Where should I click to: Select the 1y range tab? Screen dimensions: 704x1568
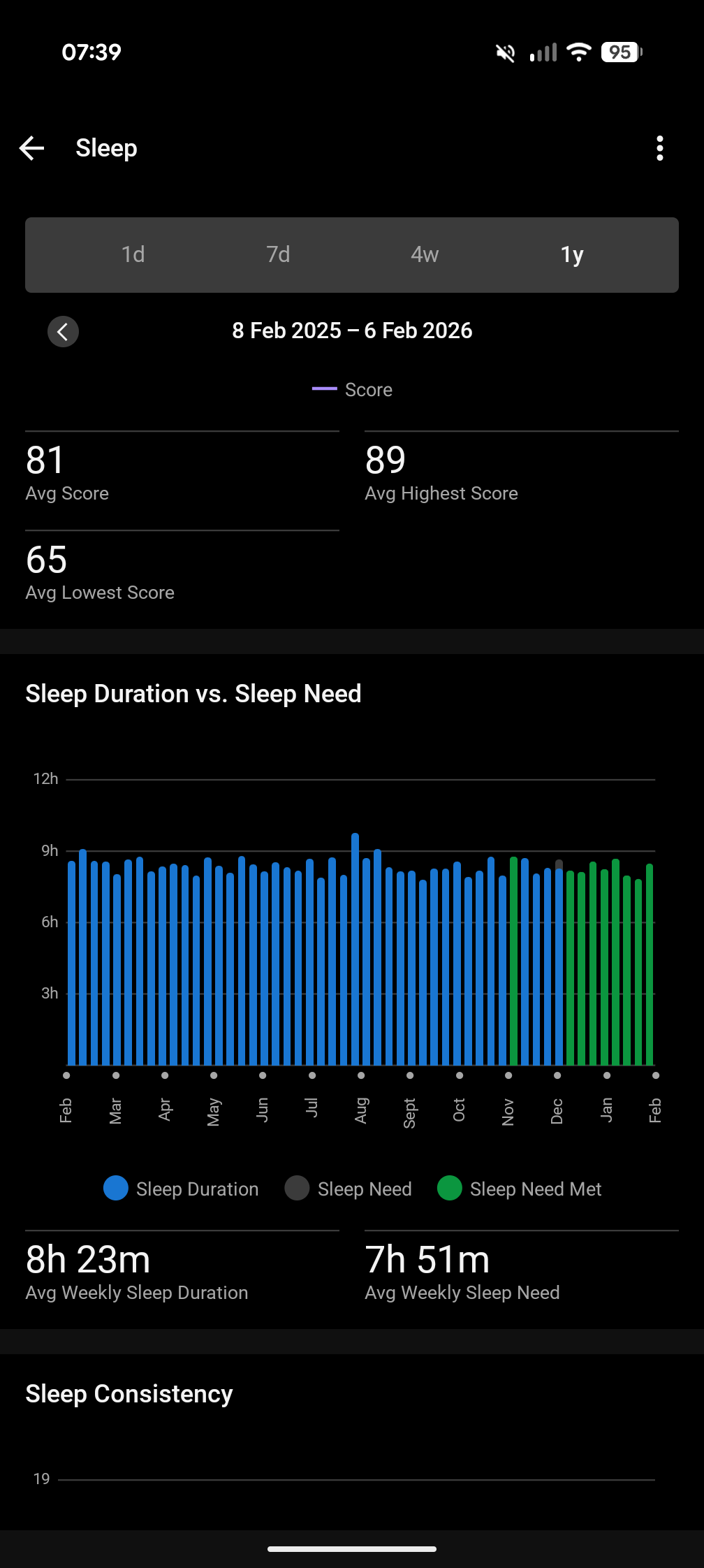pyautogui.click(x=572, y=254)
